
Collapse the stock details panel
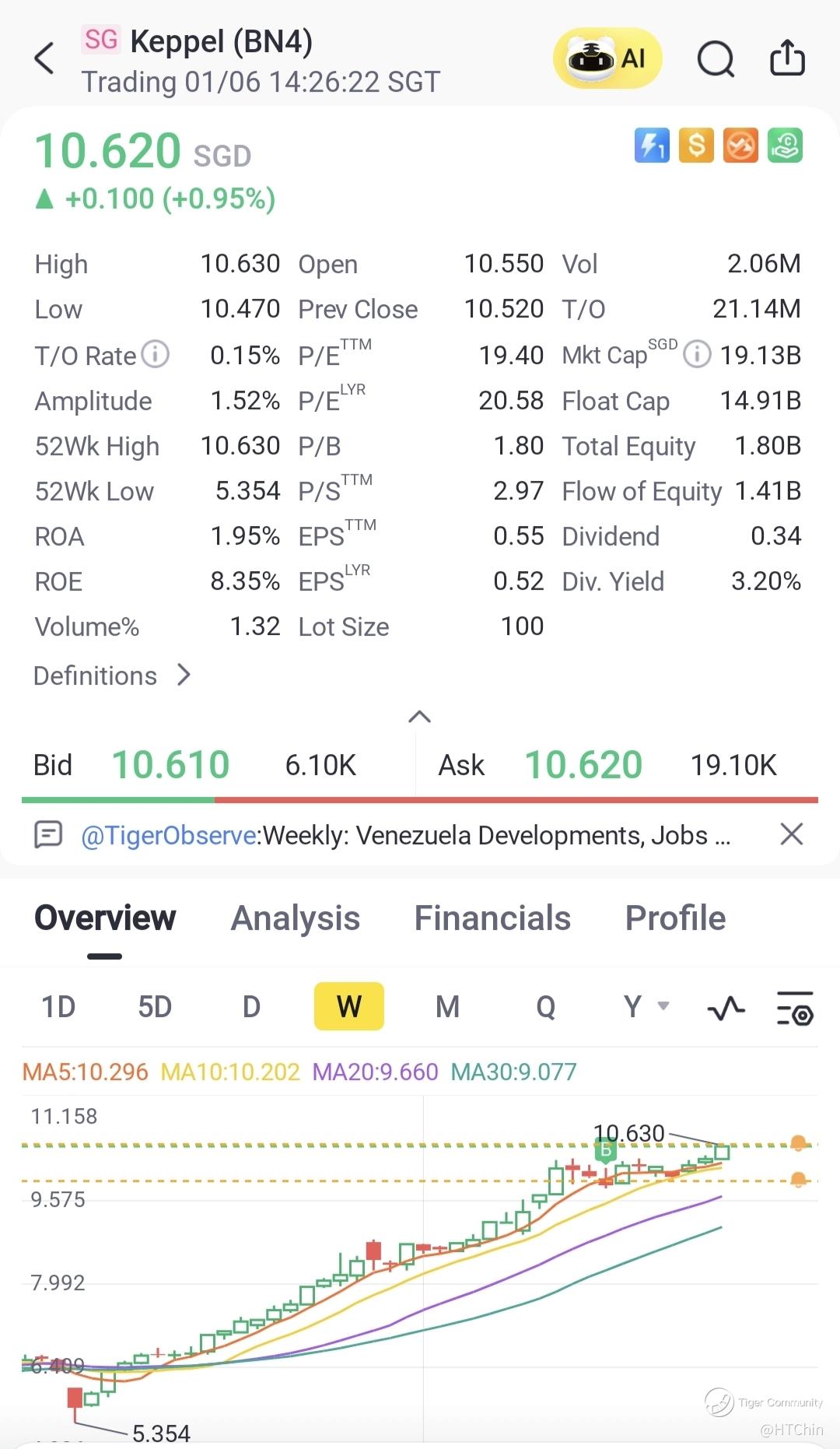pos(419,717)
